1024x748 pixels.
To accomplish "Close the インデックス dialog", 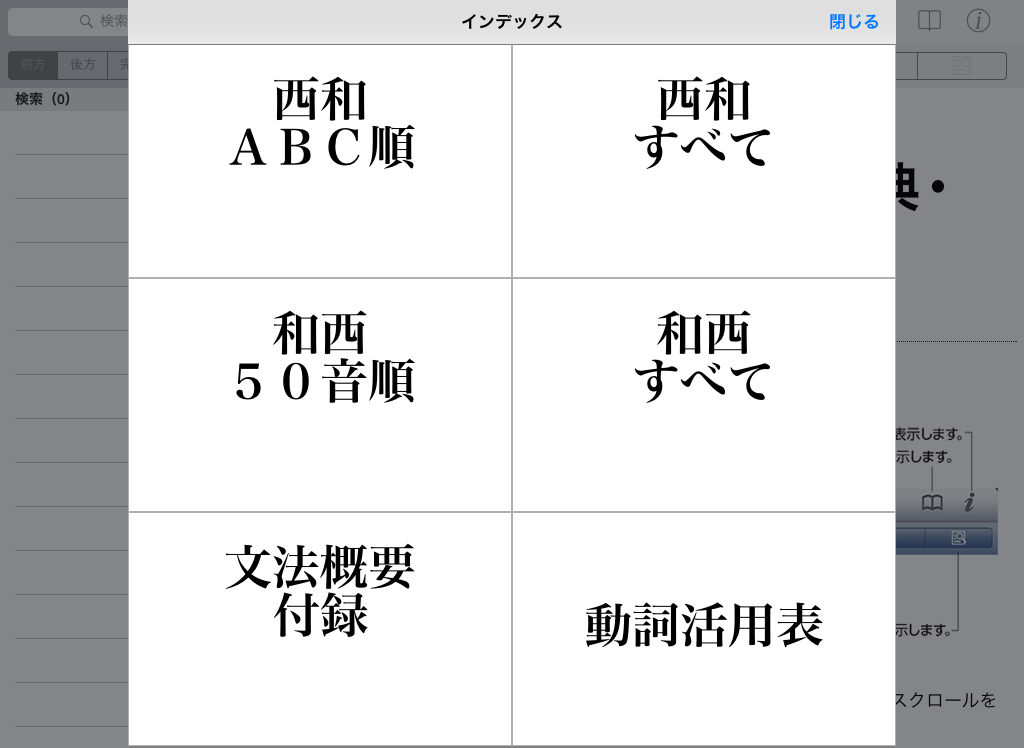I will (x=853, y=22).
